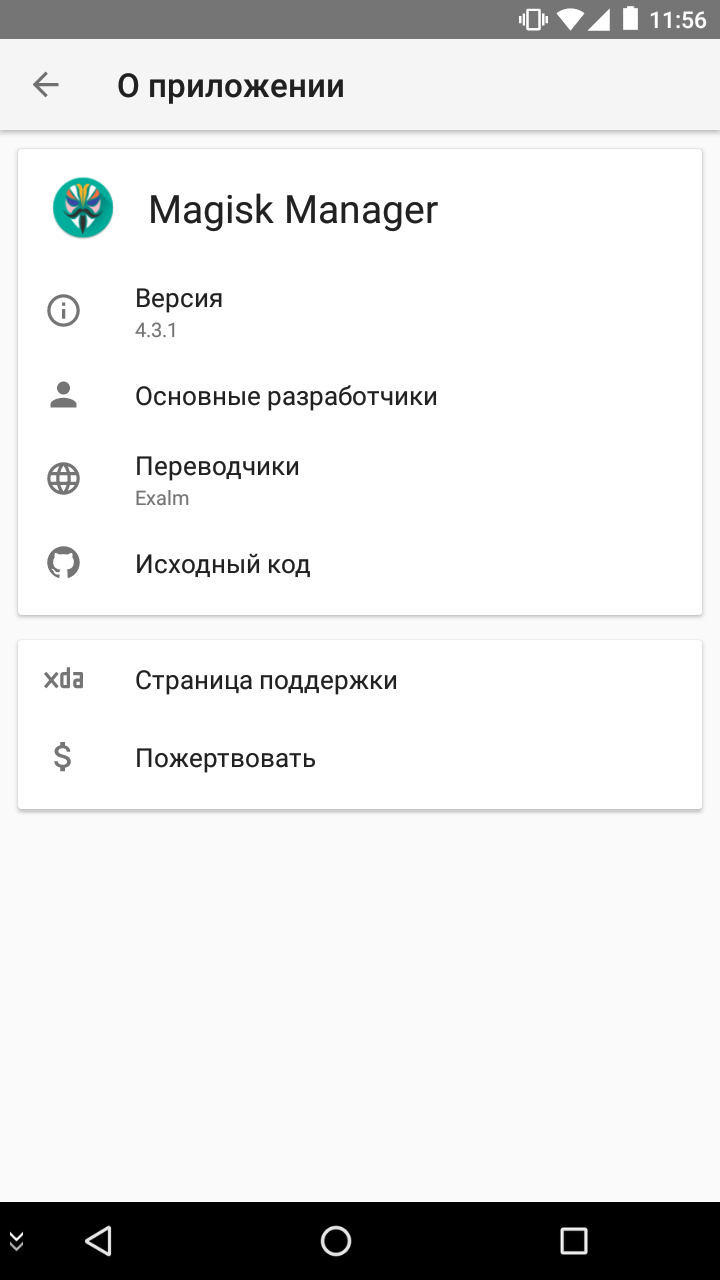This screenshot has width=720, height=1280.
Task: Open the system recent apps button
Action: 574,1241
